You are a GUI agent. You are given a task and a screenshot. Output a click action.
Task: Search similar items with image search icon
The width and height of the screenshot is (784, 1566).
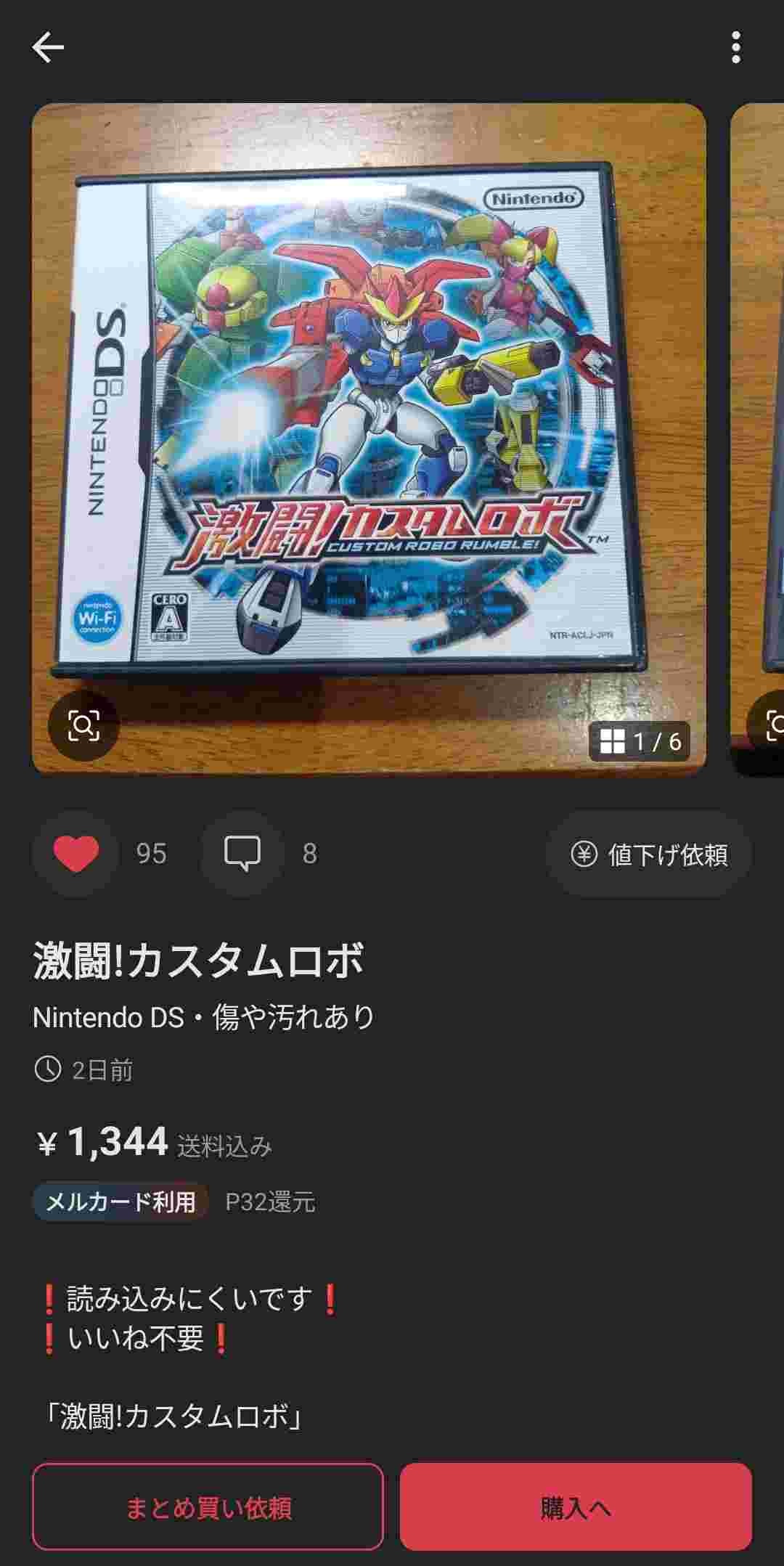pos(83,725)
